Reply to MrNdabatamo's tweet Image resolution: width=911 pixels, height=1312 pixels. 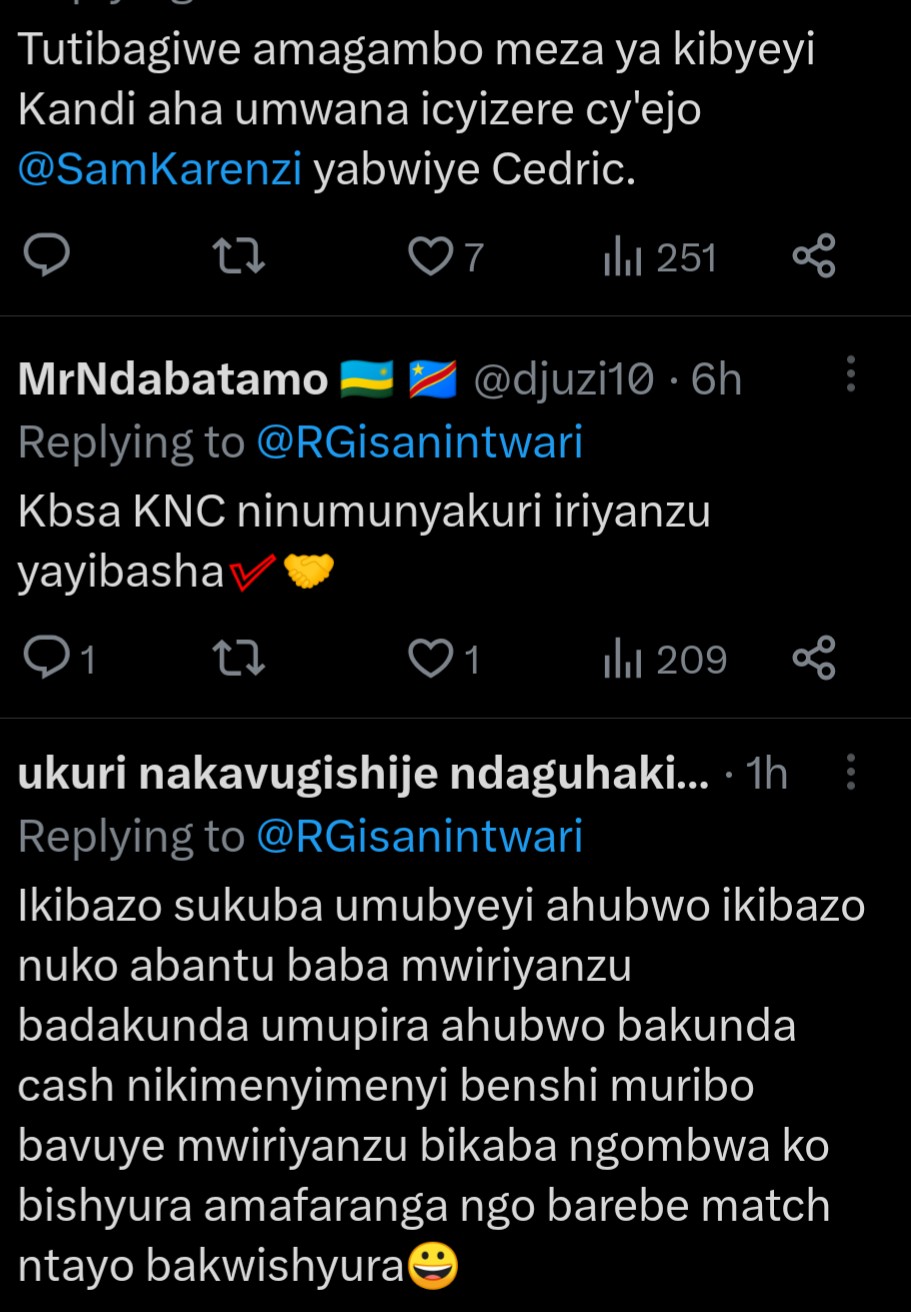click(46, 659)
